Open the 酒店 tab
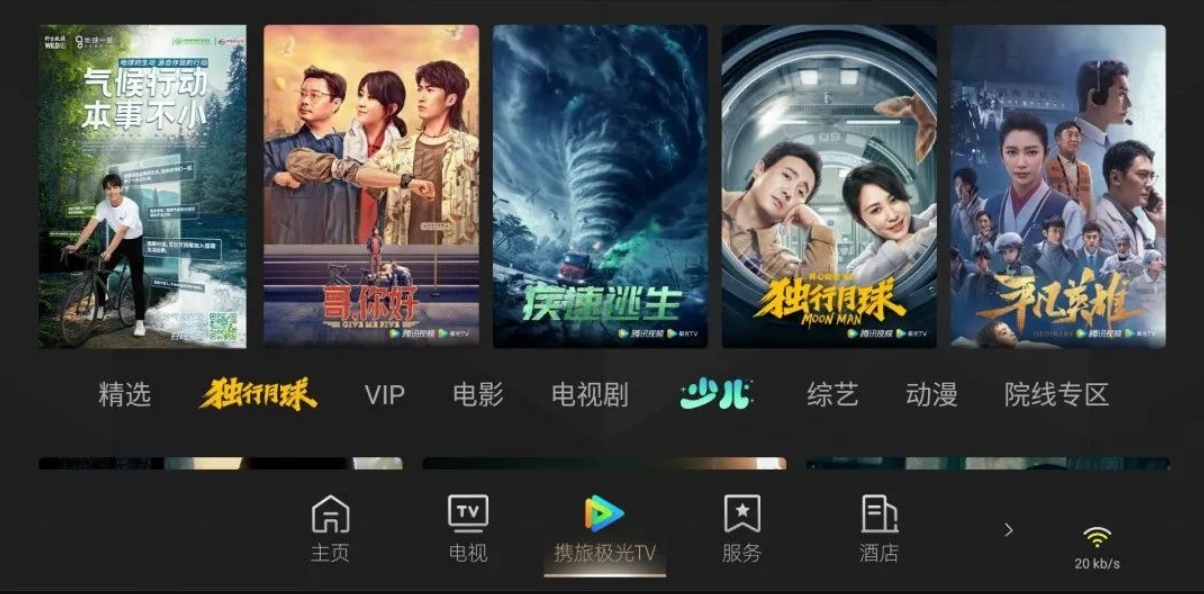The height and width of the screenshot is (594, 1204). (879, 530)
